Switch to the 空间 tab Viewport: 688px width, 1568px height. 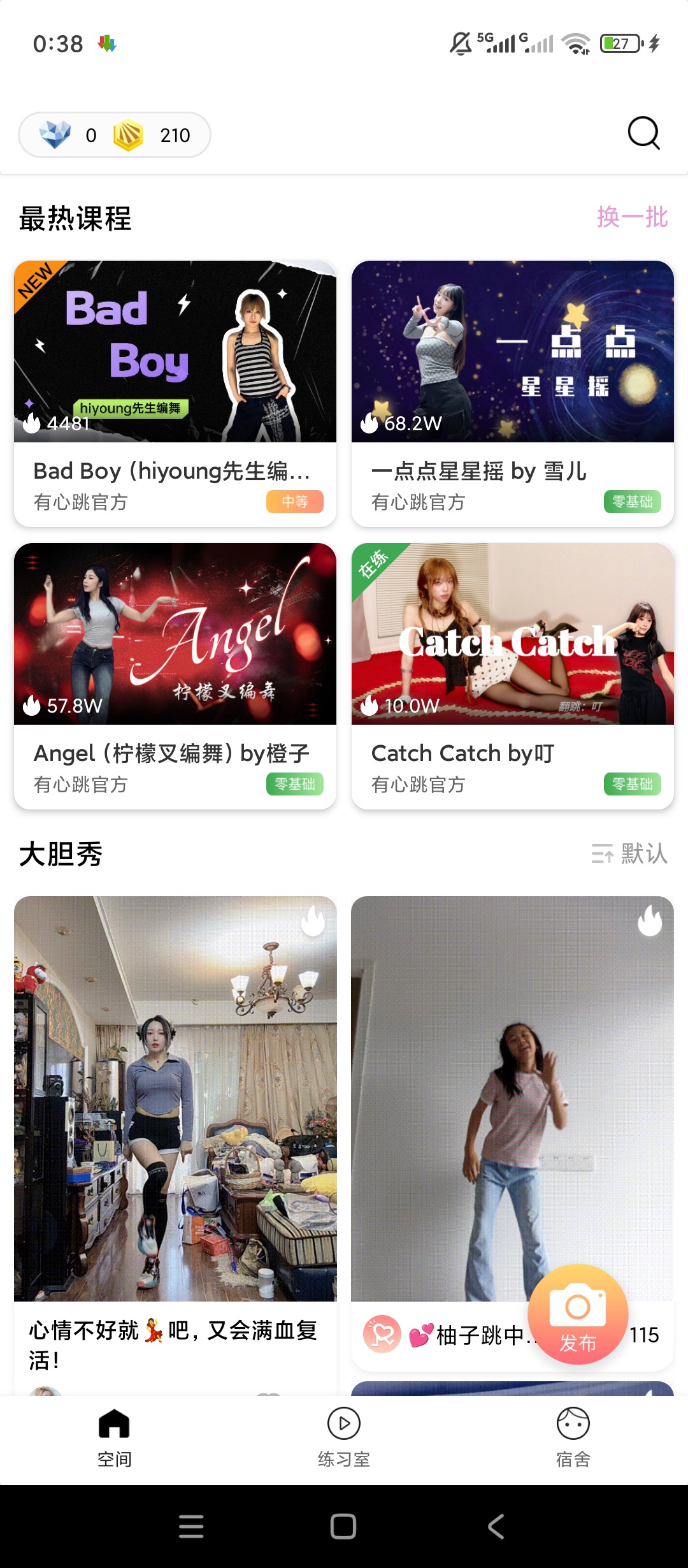point(115,1438)
